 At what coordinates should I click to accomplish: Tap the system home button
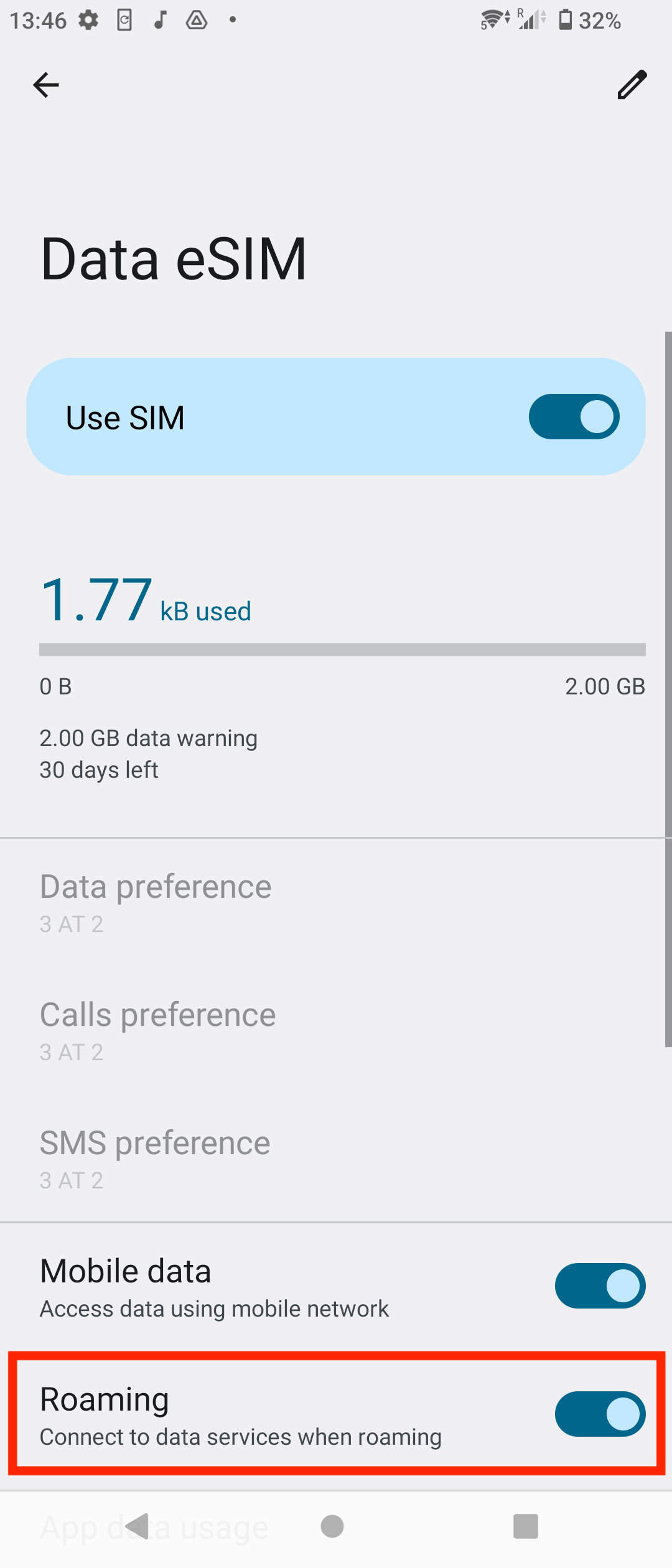[332, 1526]
